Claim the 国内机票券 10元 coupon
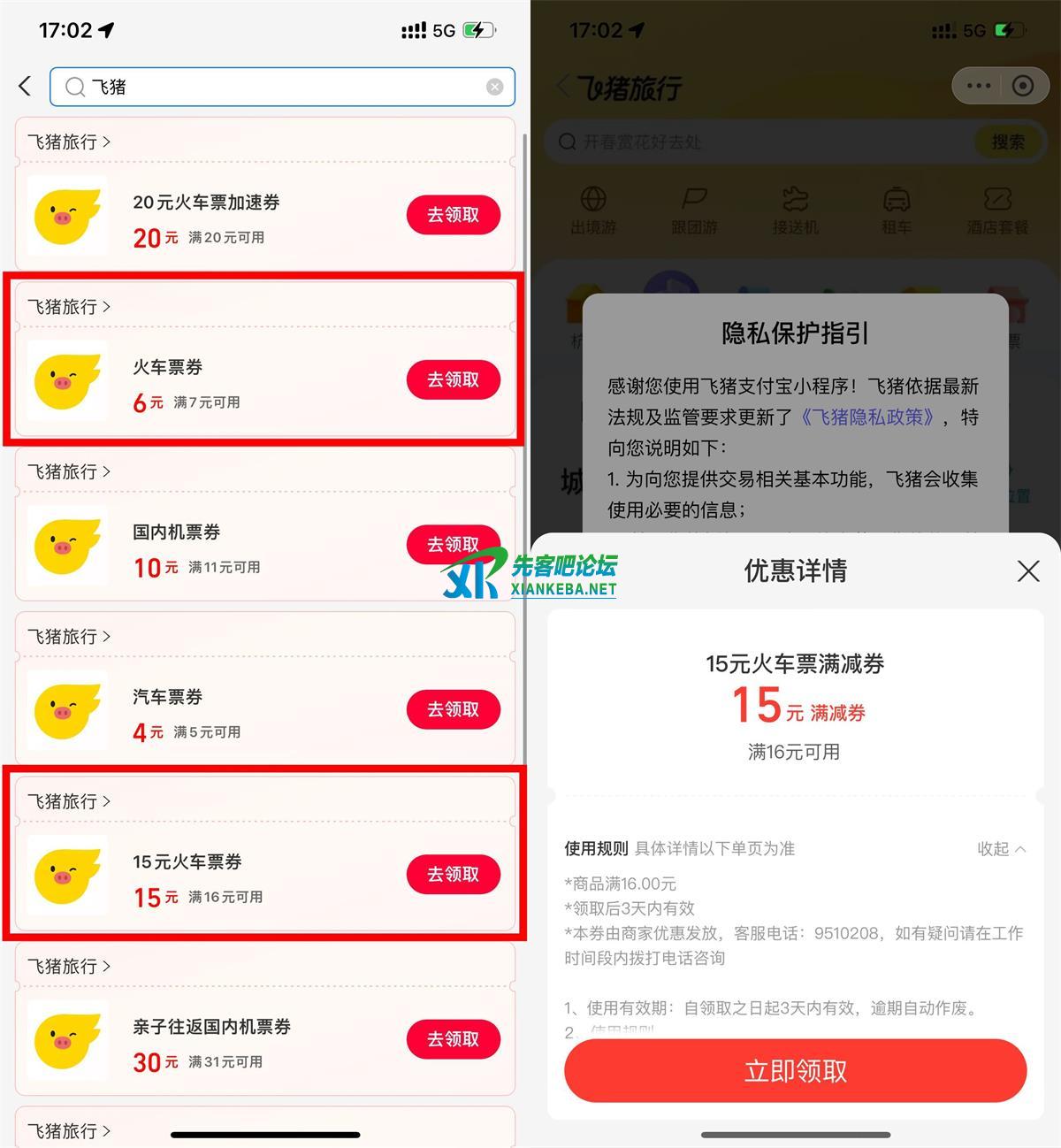Viewport: 1061px width, 1148px height. tap(453, 543)
